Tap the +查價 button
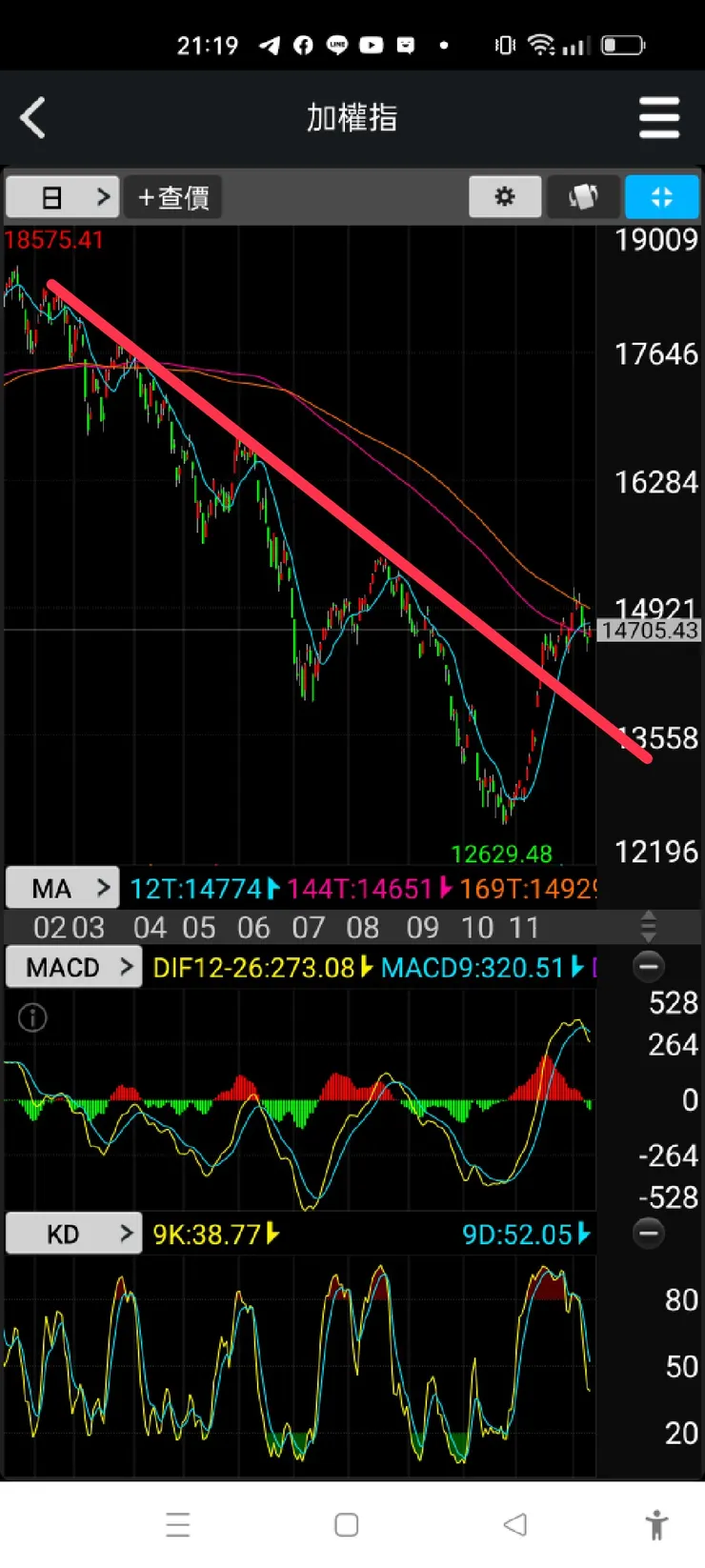Screen dimensions: 705x1568 [173, 197]
